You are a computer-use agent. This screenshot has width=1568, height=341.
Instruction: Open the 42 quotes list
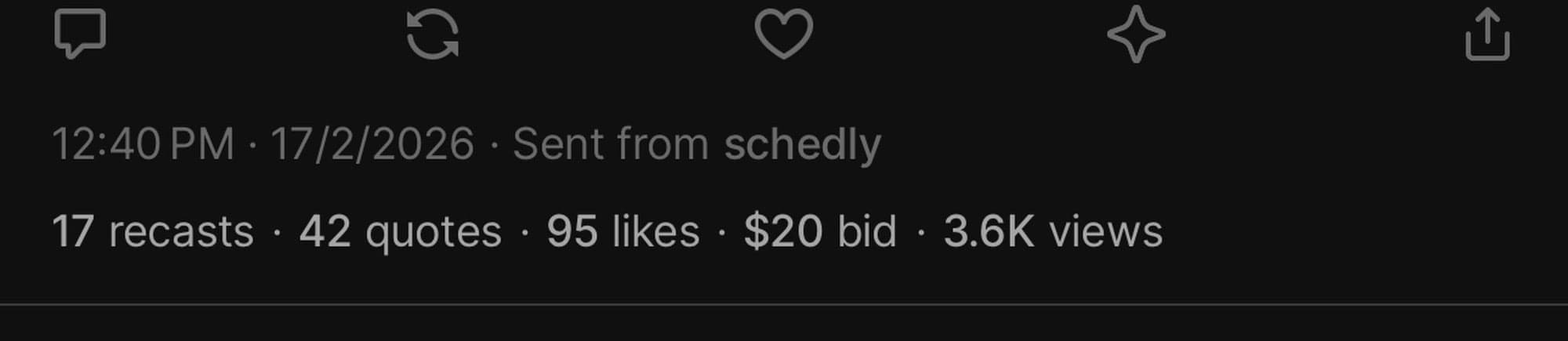coord(400,232)
